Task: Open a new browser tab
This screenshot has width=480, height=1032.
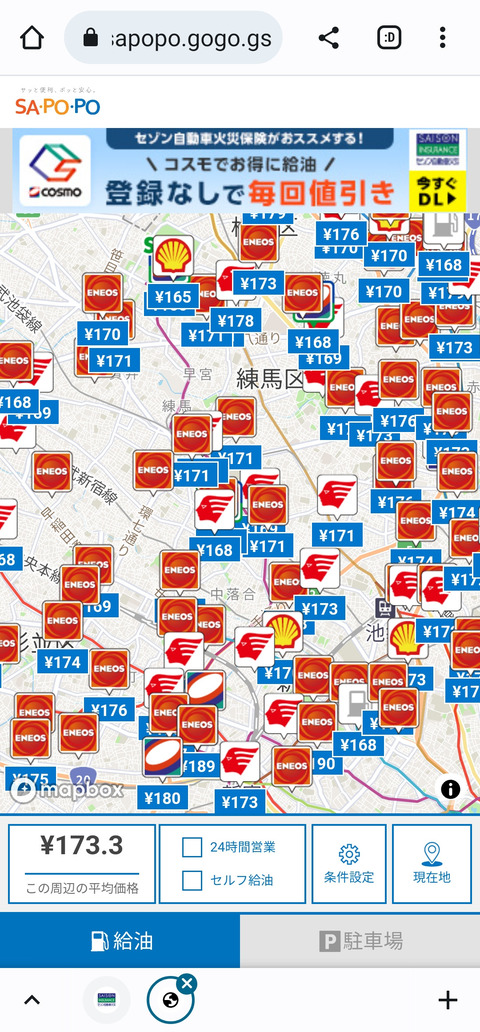Action: (448, 1000)
